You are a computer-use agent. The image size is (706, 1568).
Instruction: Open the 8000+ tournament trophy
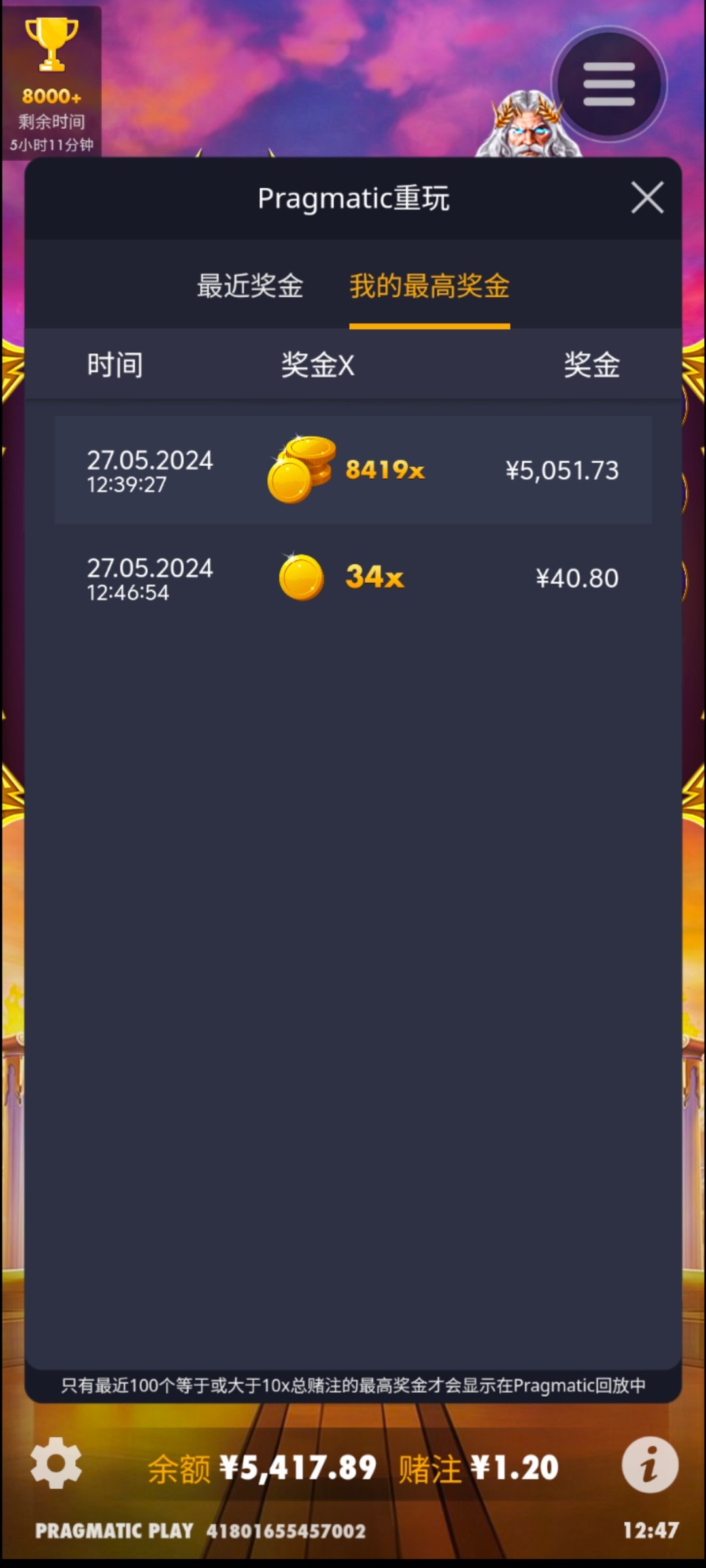tap(52, 81)
